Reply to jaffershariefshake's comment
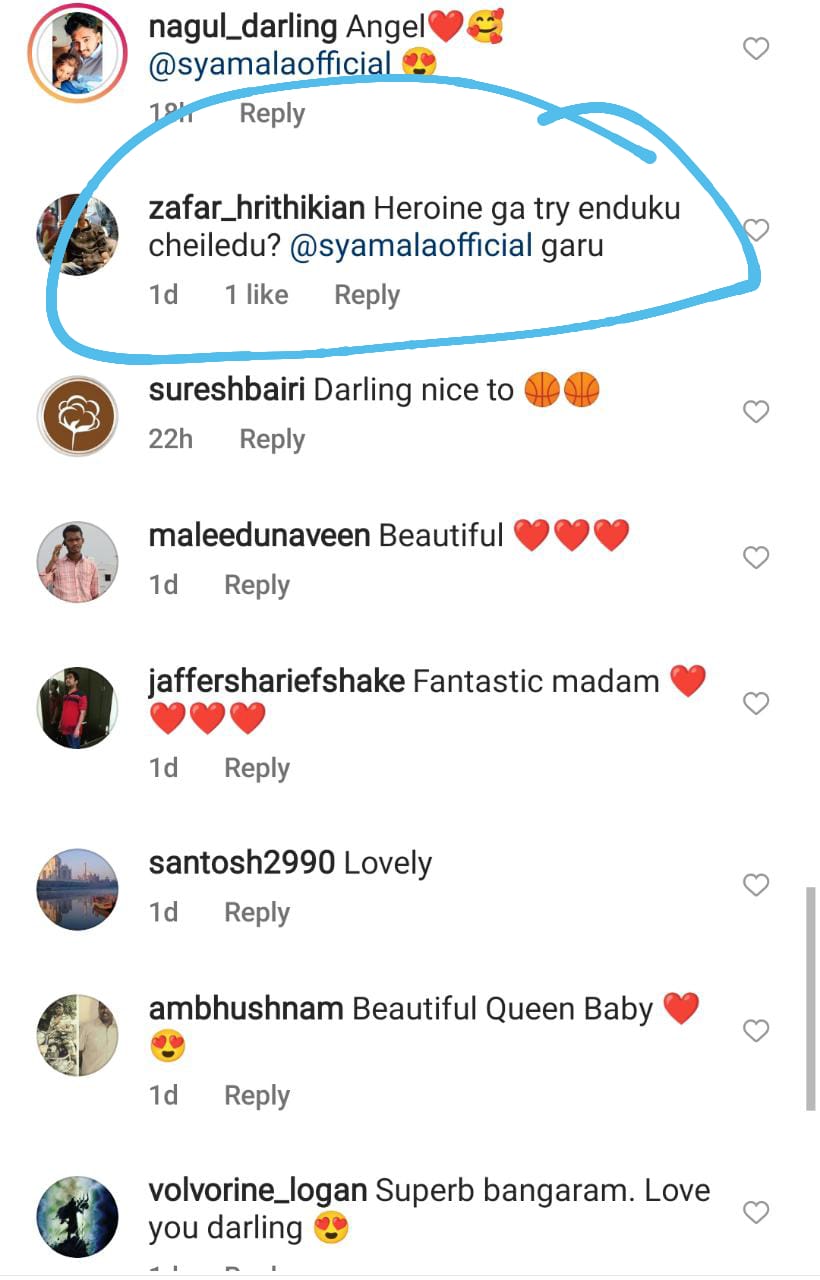 pos(257,768)
